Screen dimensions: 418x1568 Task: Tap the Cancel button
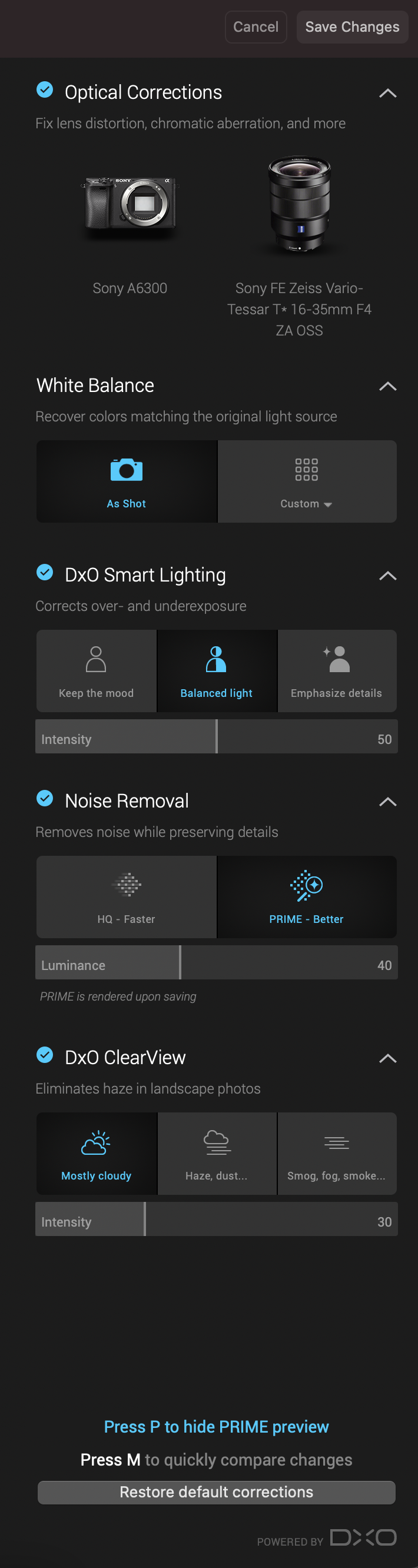pyautogui.click(x=256, y=27)
